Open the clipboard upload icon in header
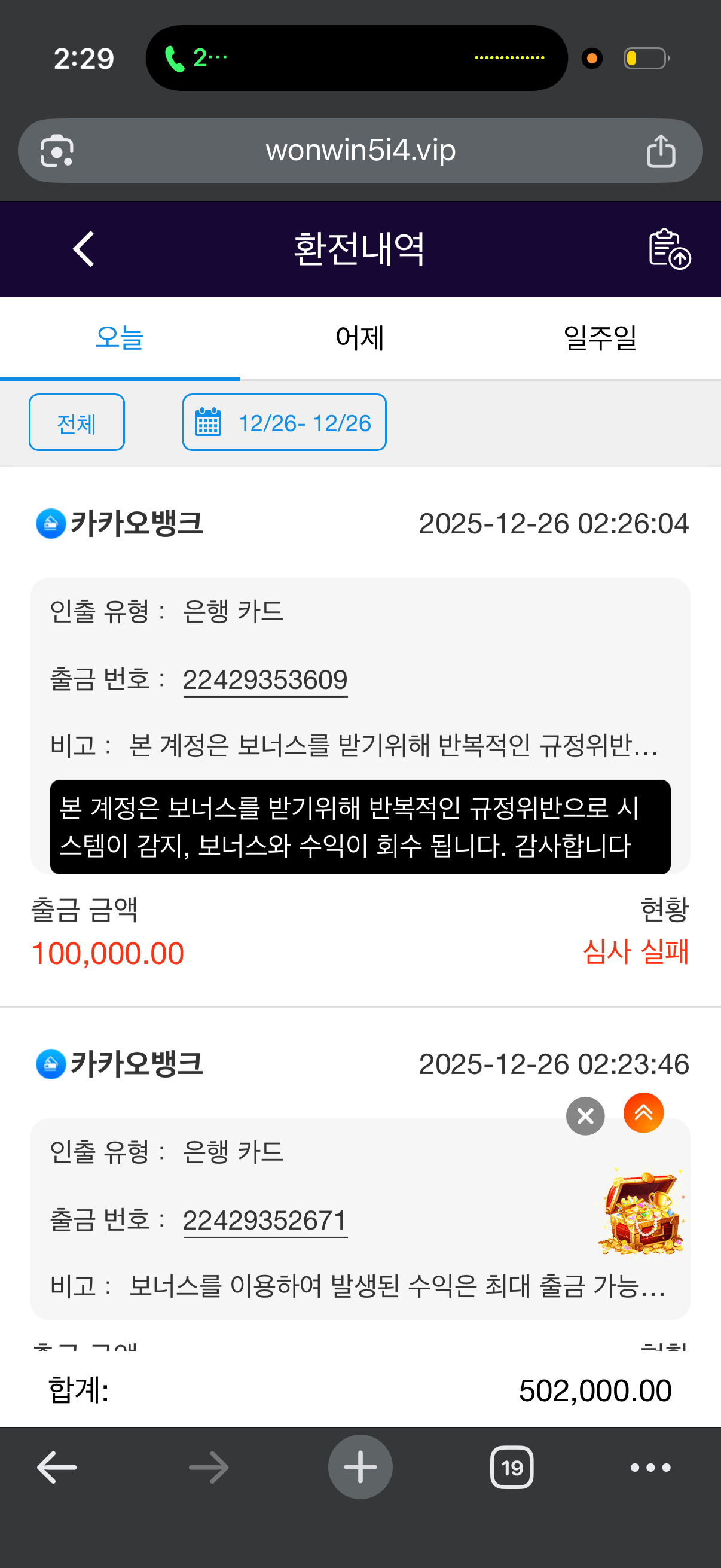721x1568 pixels. pyautogui.click(x=668, y=249)
